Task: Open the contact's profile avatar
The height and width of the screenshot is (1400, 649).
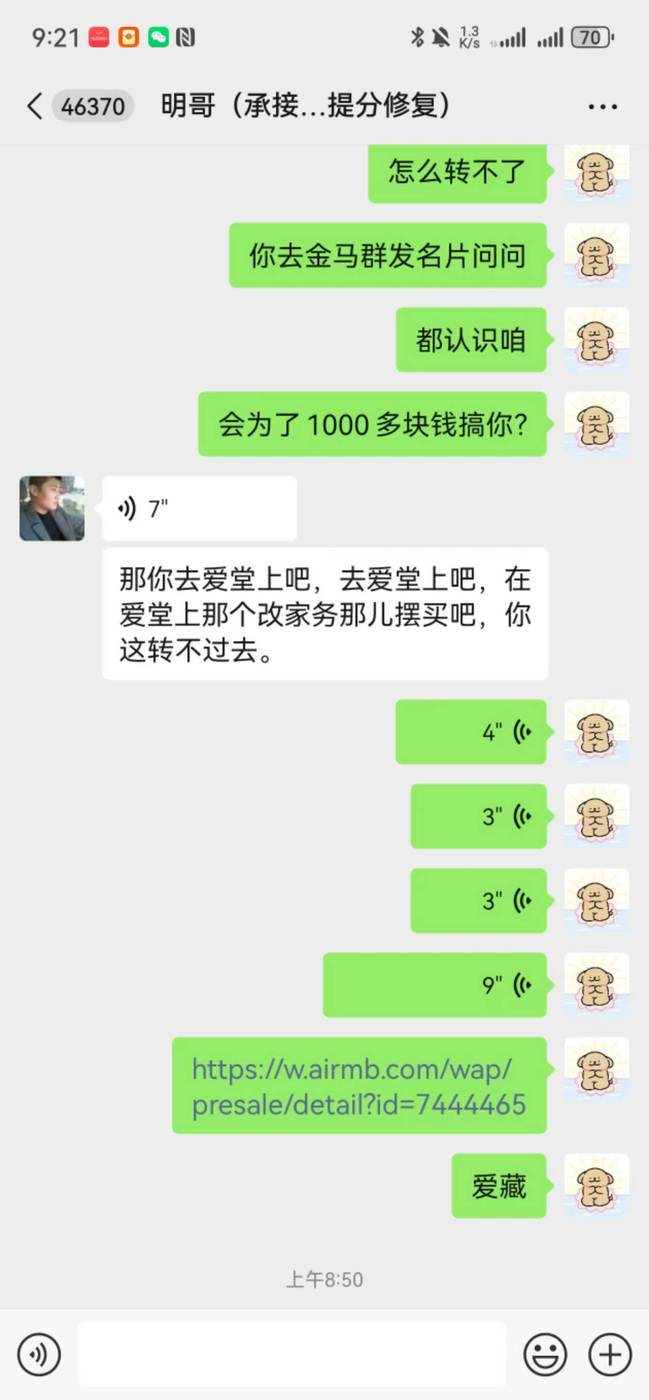Action: click(52, 509)
